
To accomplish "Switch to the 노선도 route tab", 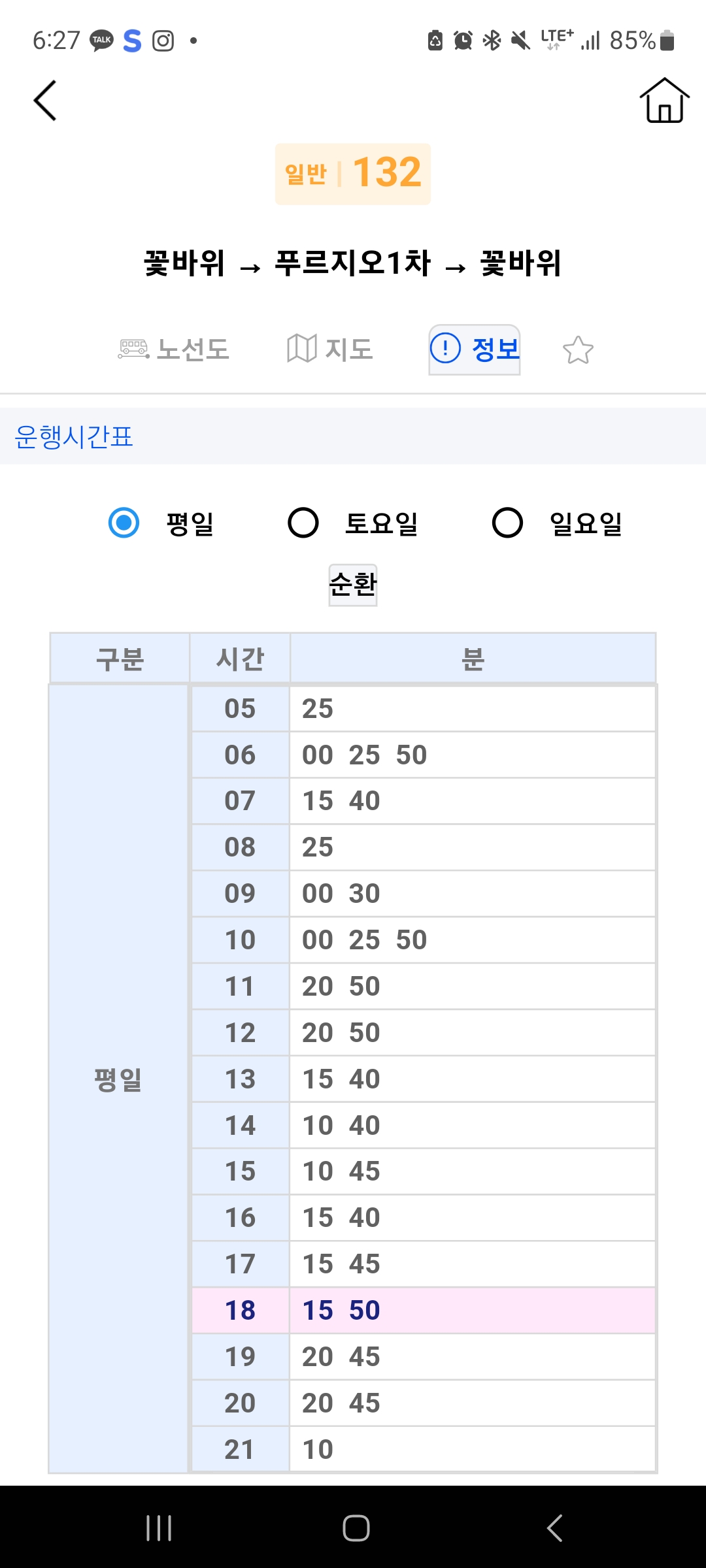I will (174, 349).
